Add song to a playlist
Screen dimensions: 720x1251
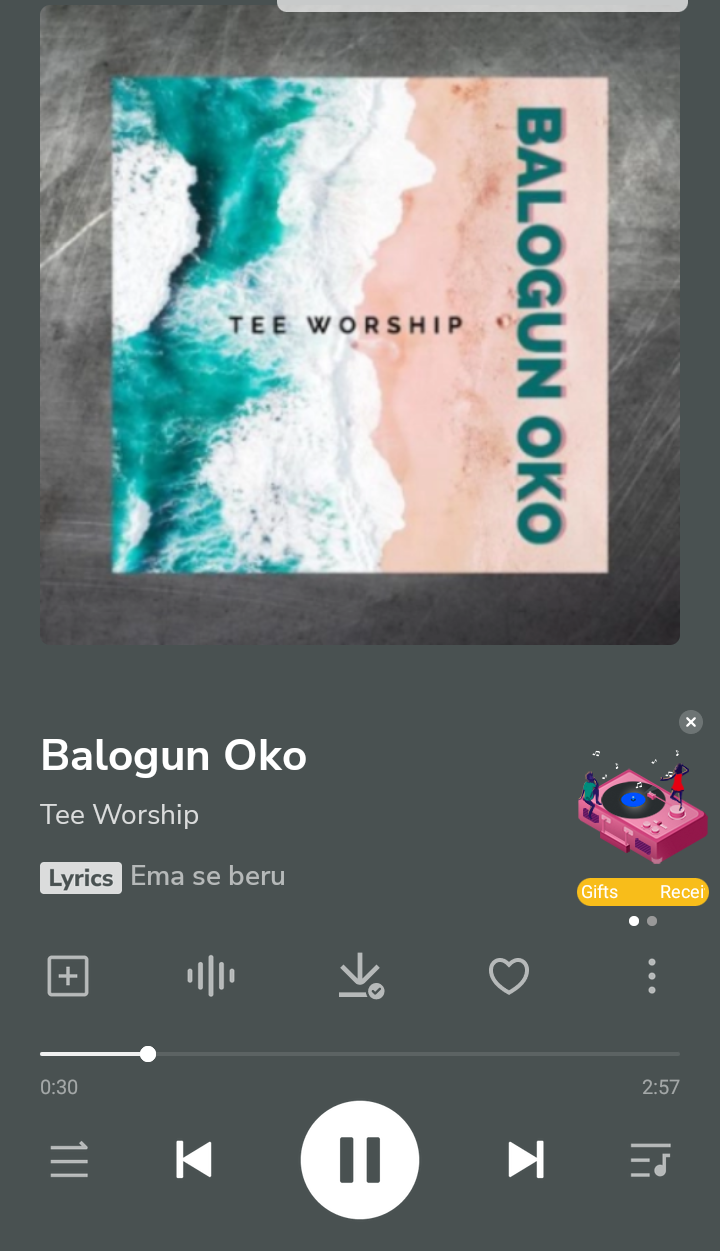(68, 976)
